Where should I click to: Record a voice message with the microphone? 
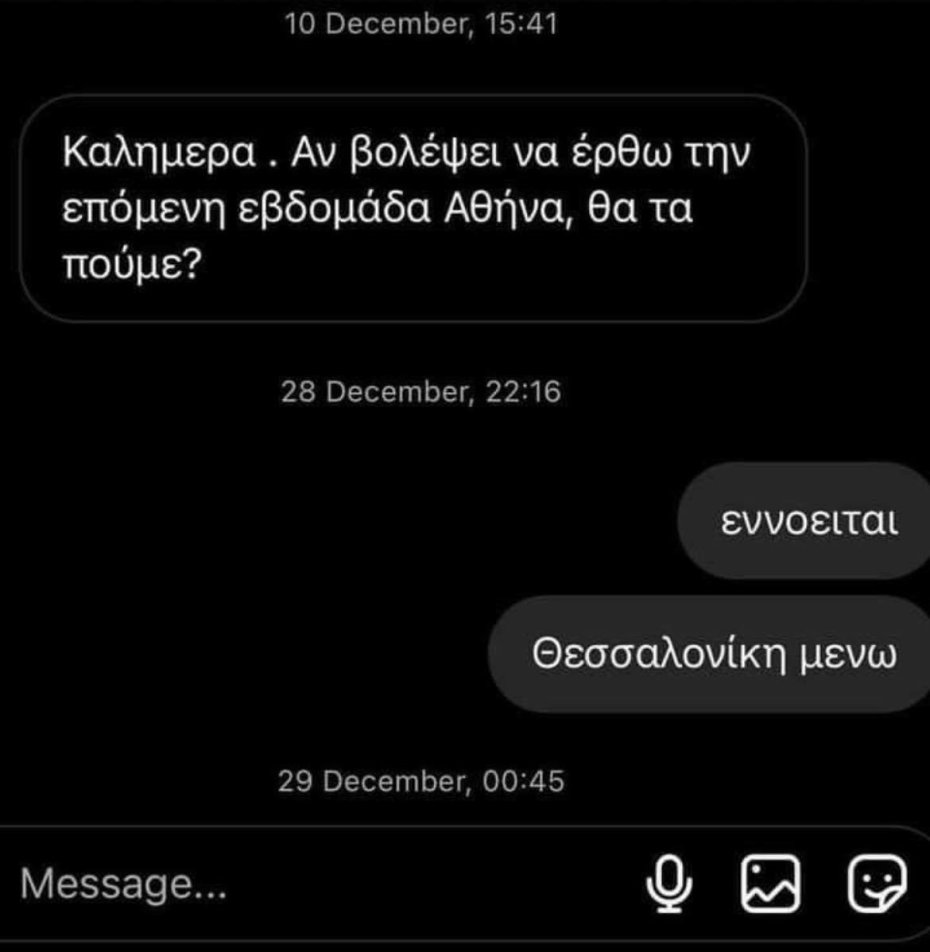669,883
